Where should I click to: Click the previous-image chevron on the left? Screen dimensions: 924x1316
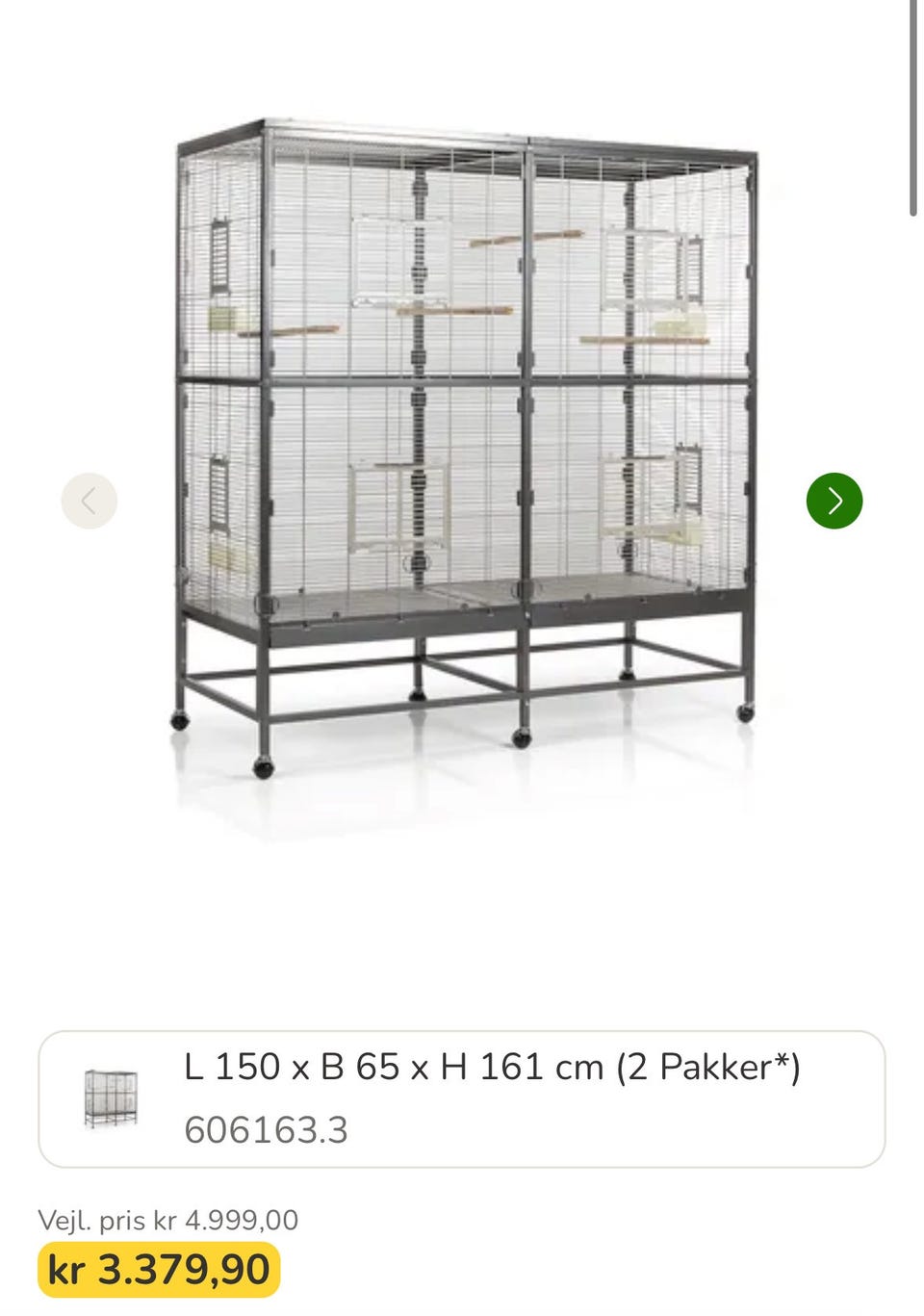(89, 500)
